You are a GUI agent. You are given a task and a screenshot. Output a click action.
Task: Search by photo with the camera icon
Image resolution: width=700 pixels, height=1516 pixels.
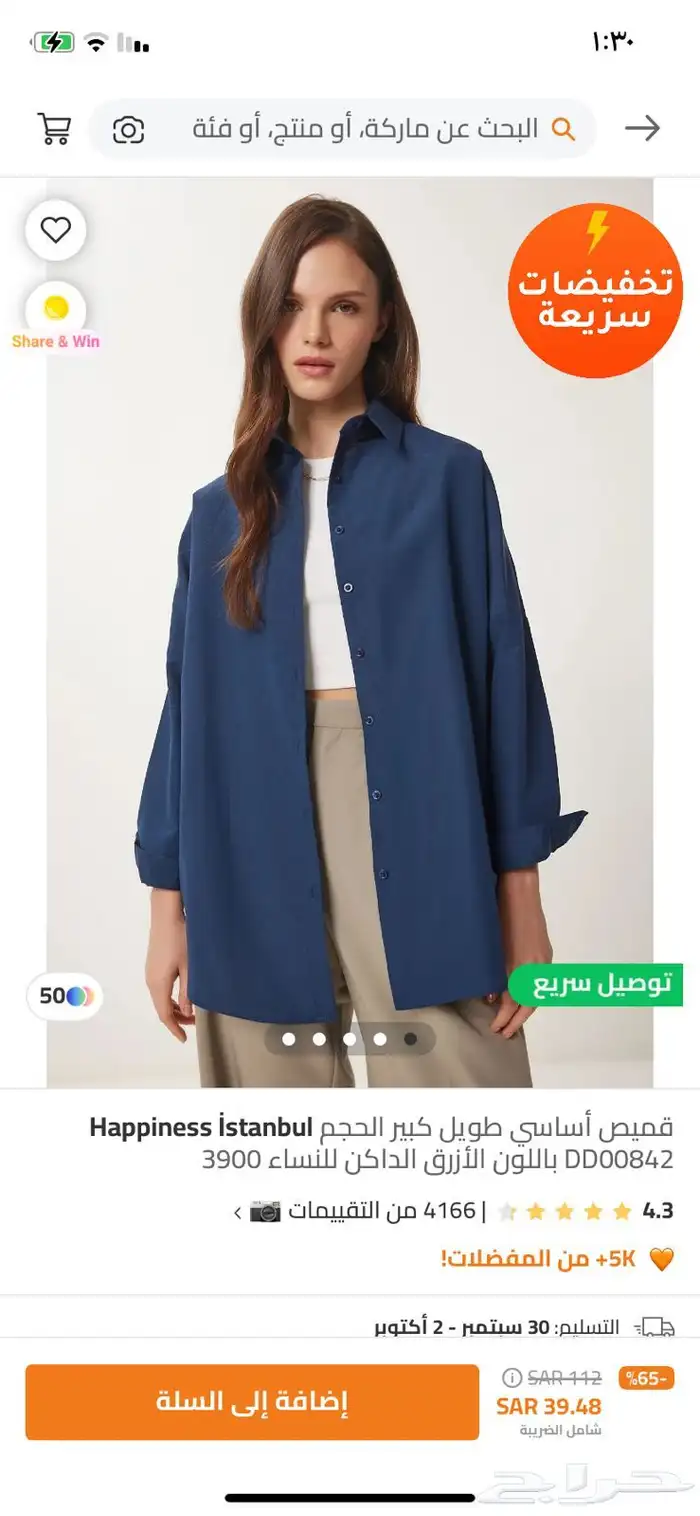[x=128, y=129]
